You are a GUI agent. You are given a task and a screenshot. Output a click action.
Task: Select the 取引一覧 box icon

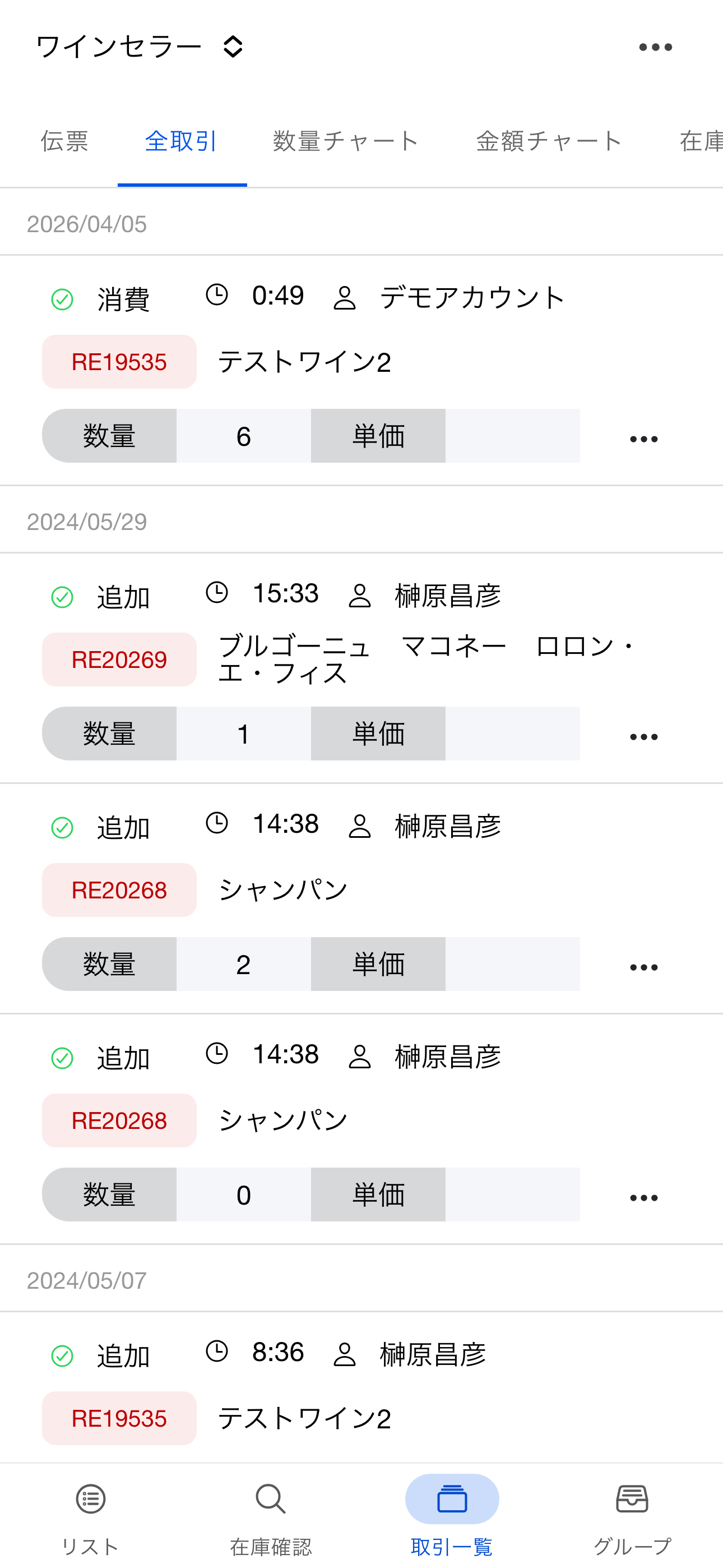(451, 1497)
